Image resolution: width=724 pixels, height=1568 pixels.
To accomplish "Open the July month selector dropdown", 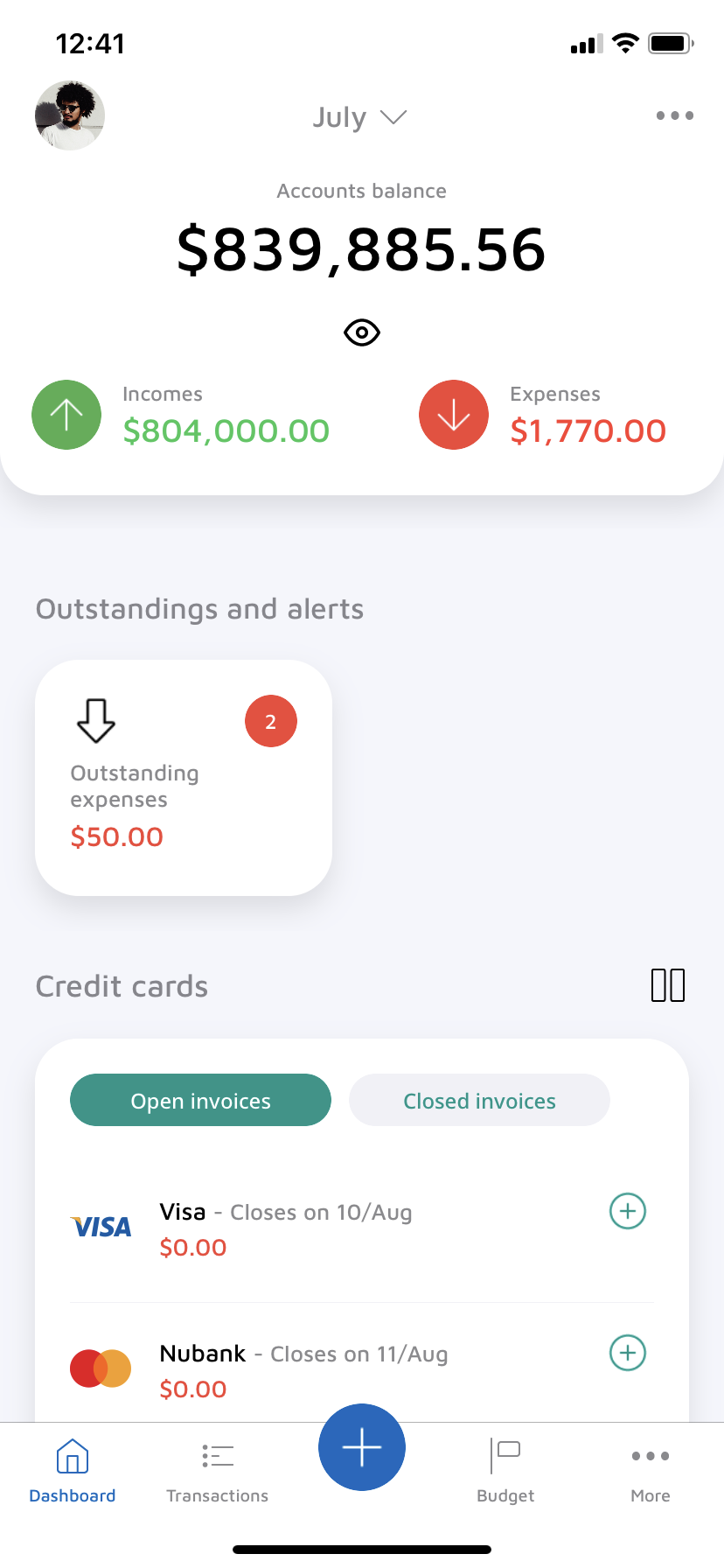I will click(x=361, y=117).
